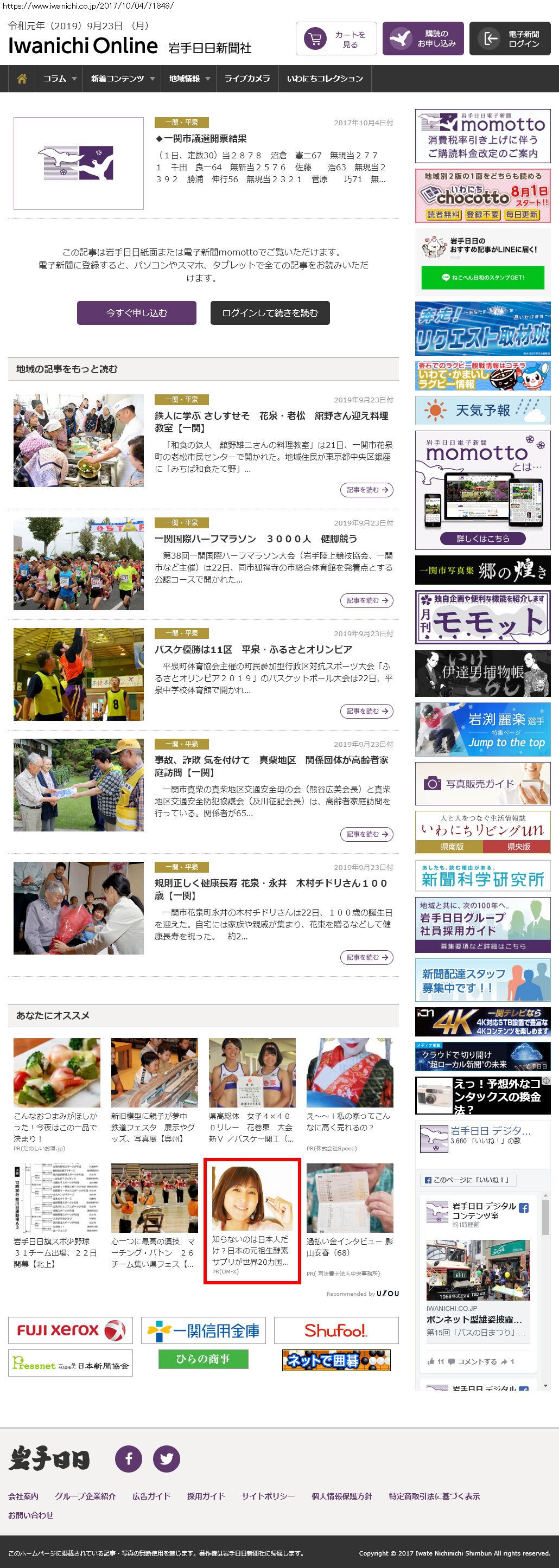Visit the Iwanichi Facebook page icon

click(x=129, y=1458)
